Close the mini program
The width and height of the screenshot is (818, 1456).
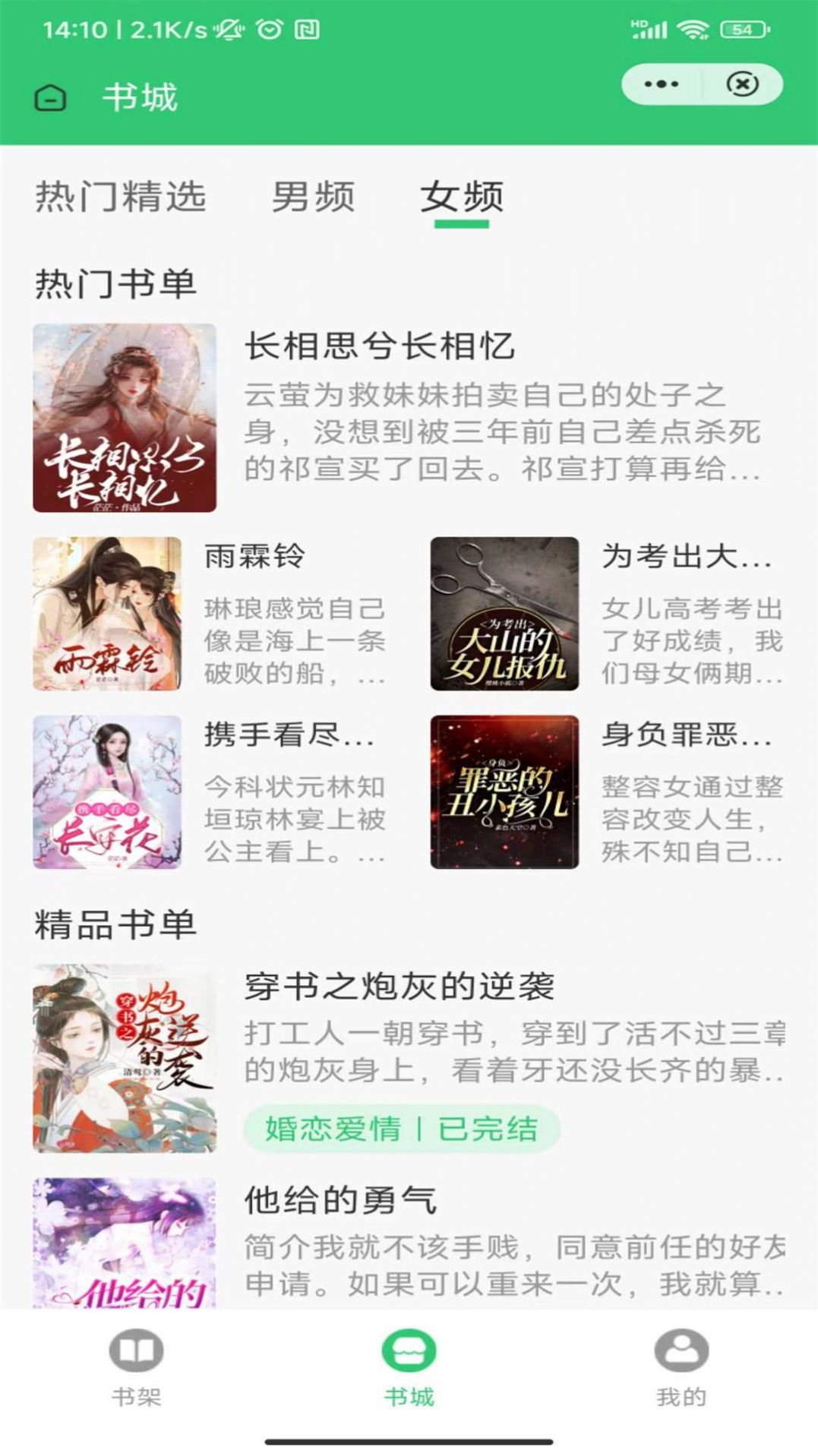[742, 84]
